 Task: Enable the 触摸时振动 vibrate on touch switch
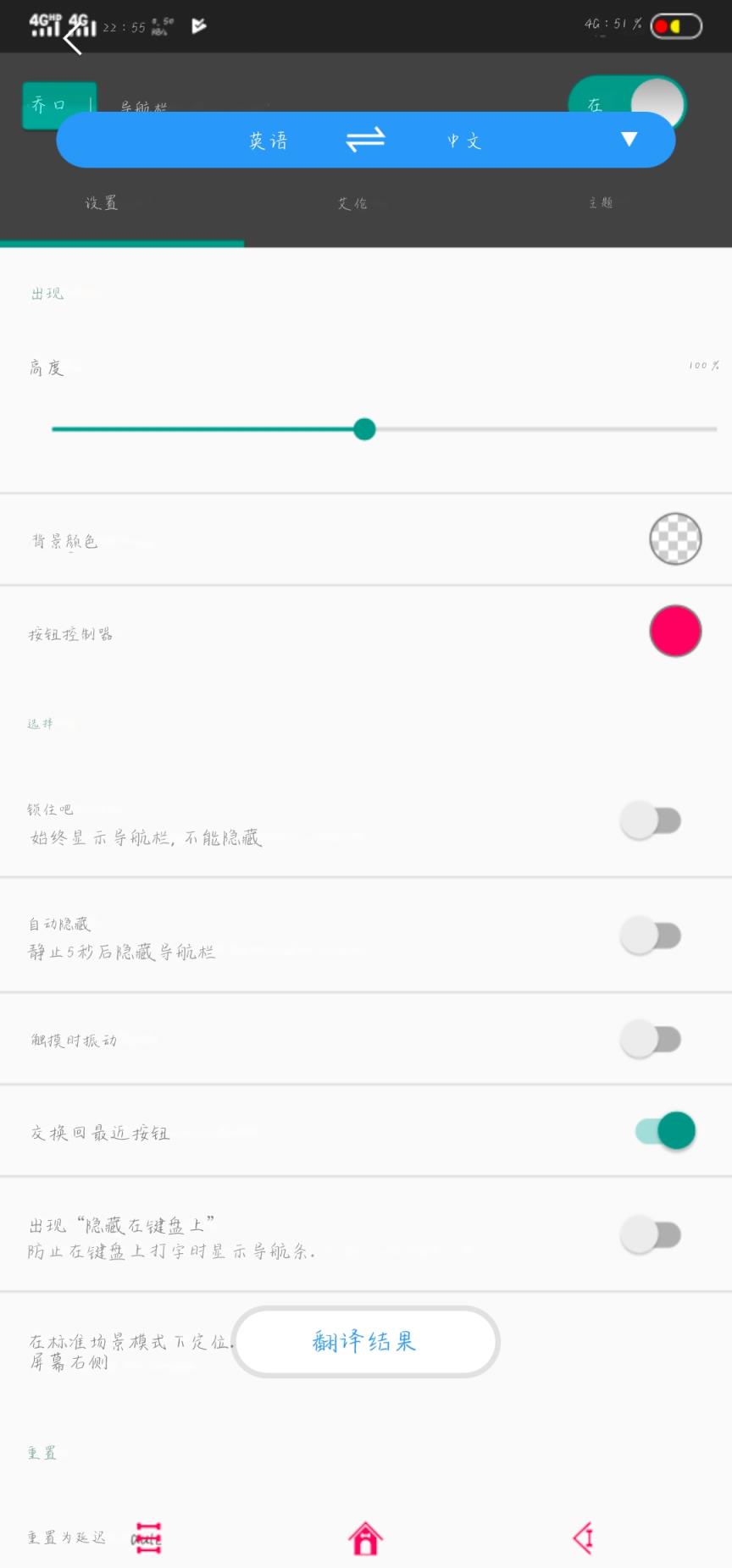pos(652,1039)
